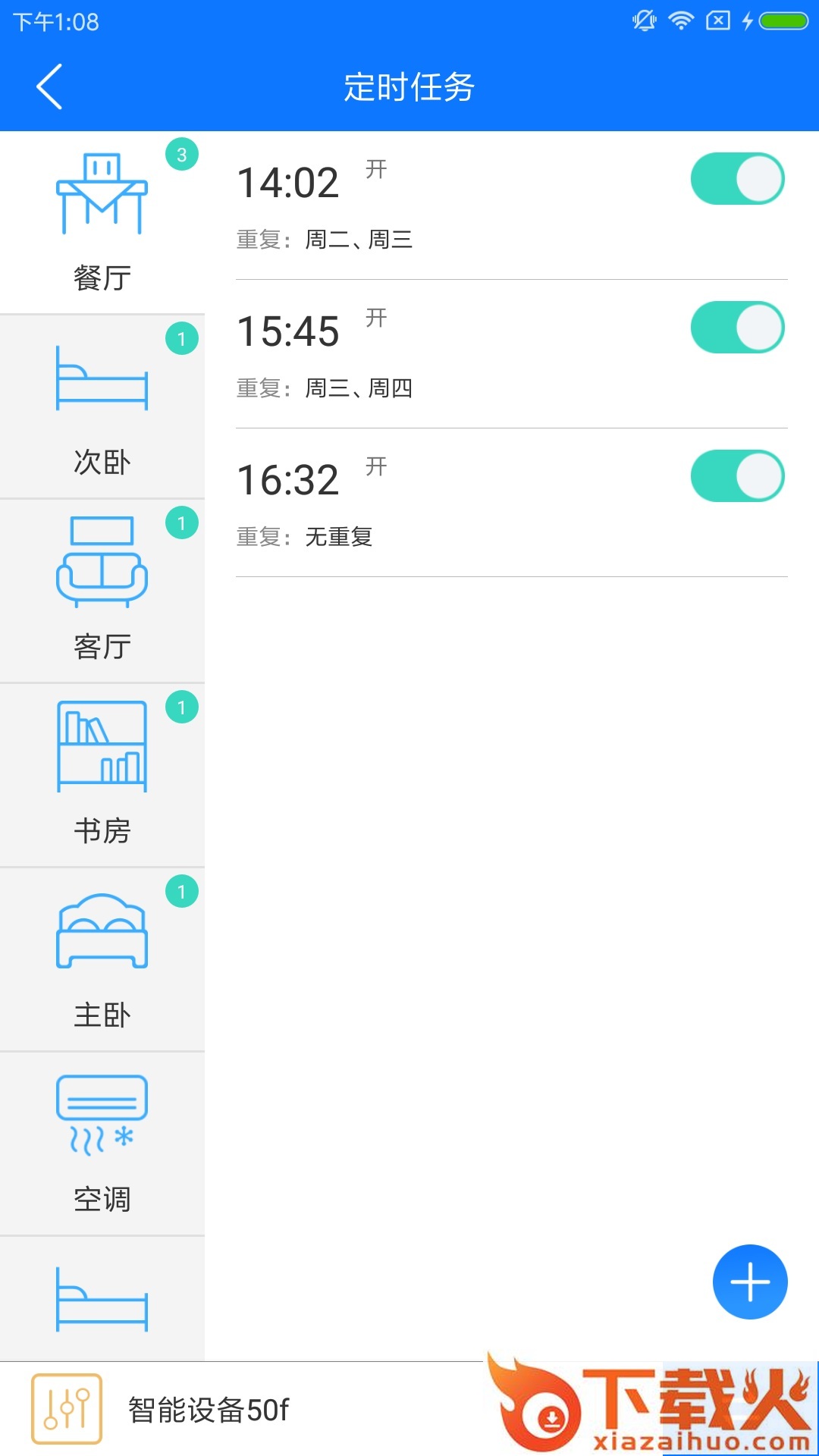819x1456 pixels.
Task: Switch to the 次卧 room
Action: click(102, 407)
